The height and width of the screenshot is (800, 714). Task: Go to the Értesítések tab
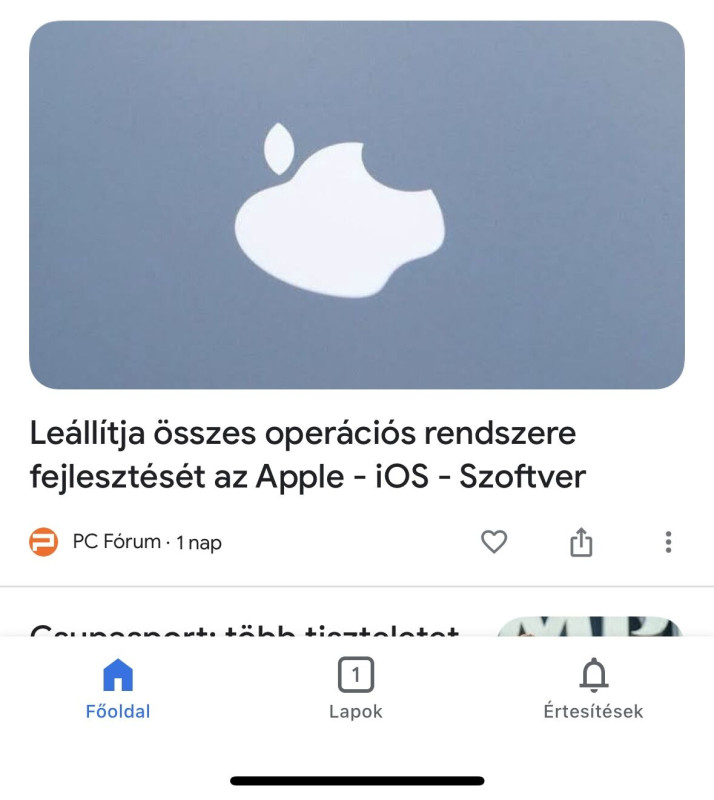[x=593, y=690]
